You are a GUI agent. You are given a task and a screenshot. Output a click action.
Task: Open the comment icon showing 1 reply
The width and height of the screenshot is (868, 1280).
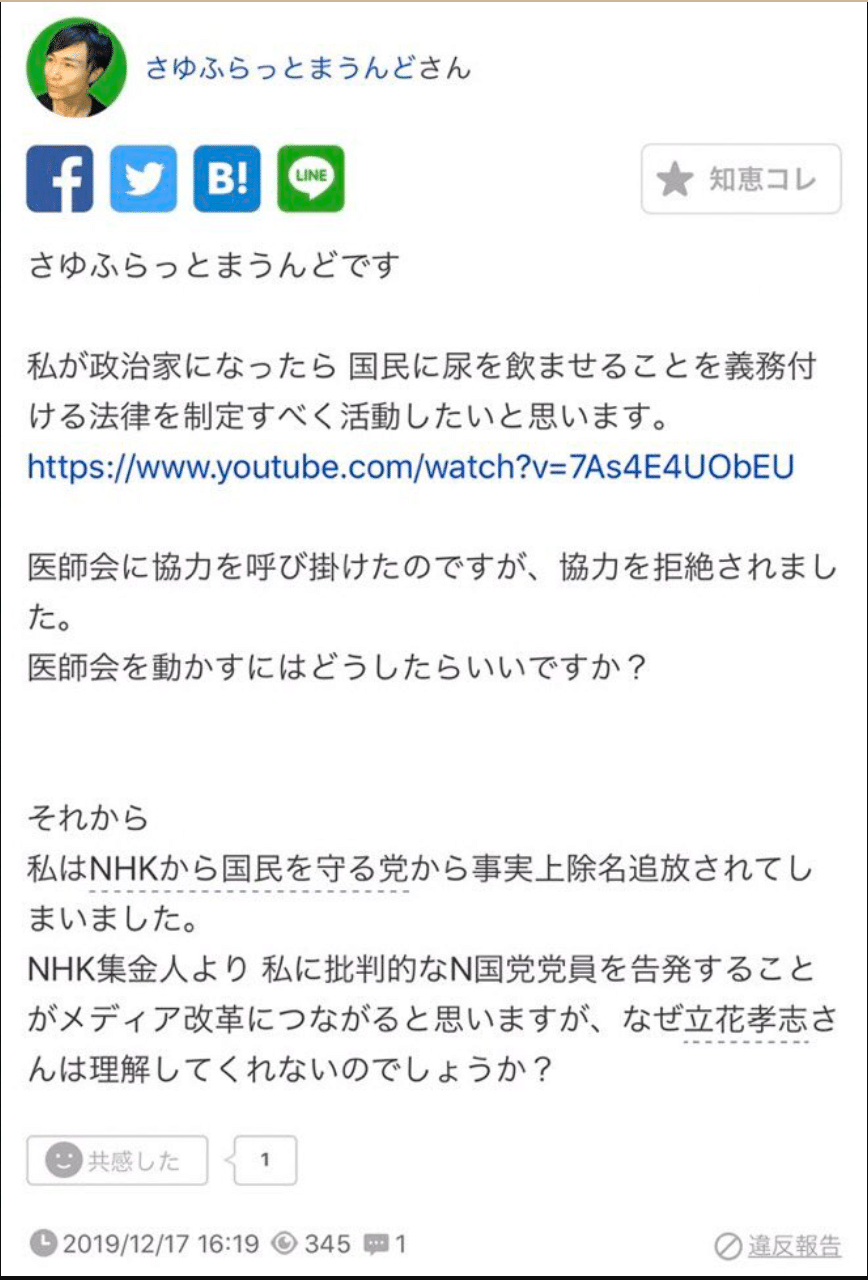376,1243
